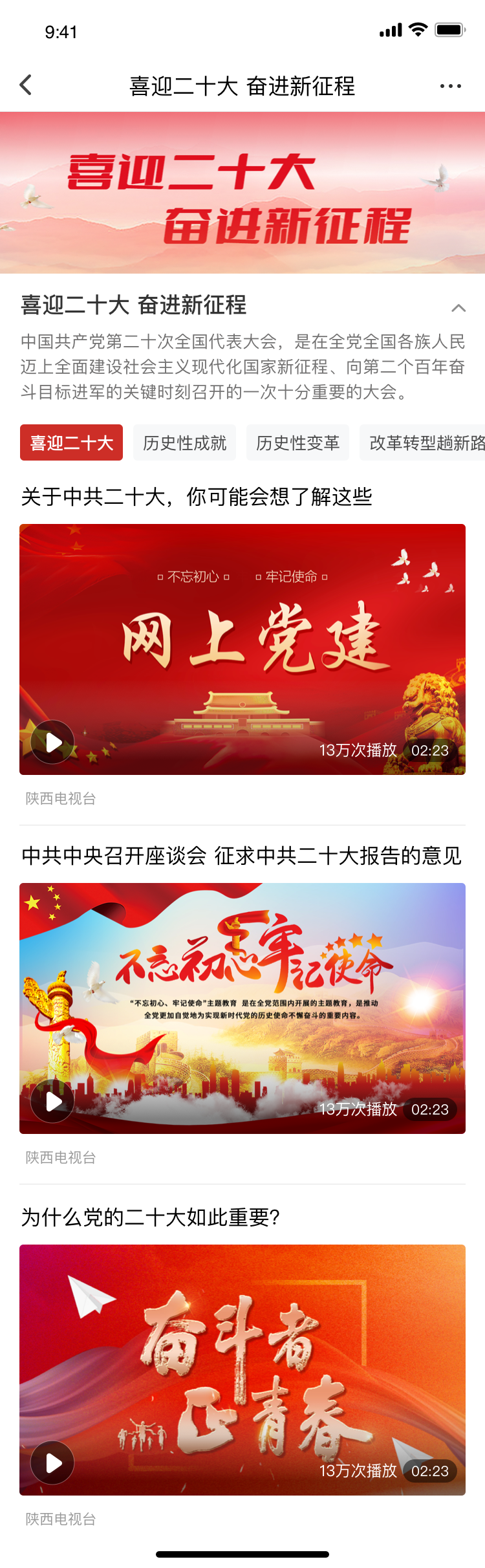The image size is (485, 1568).
Task: Play the 网上党建 video
Action: coord(53,742)
